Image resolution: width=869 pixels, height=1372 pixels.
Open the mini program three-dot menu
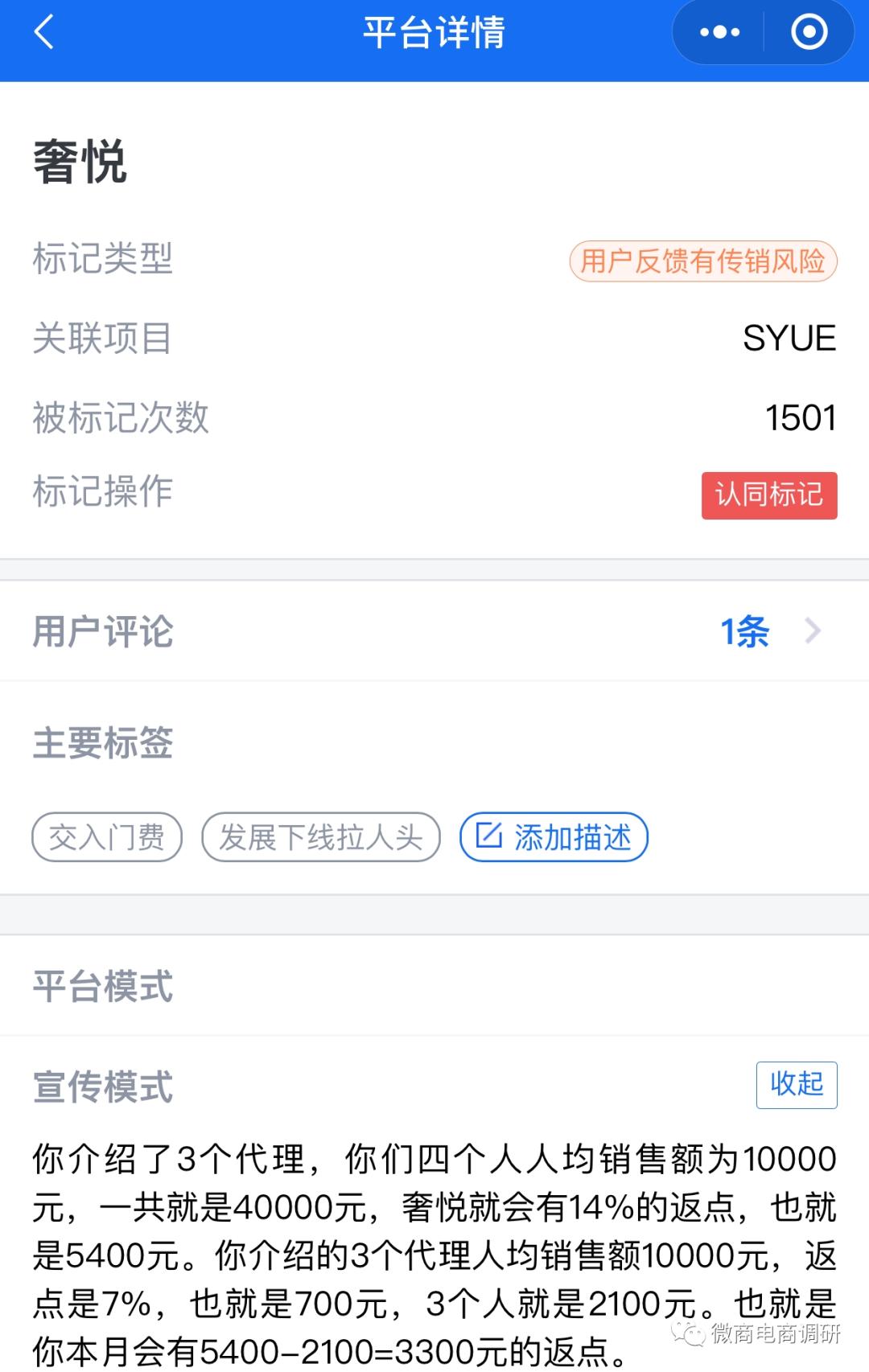click(x=719, y=33)
